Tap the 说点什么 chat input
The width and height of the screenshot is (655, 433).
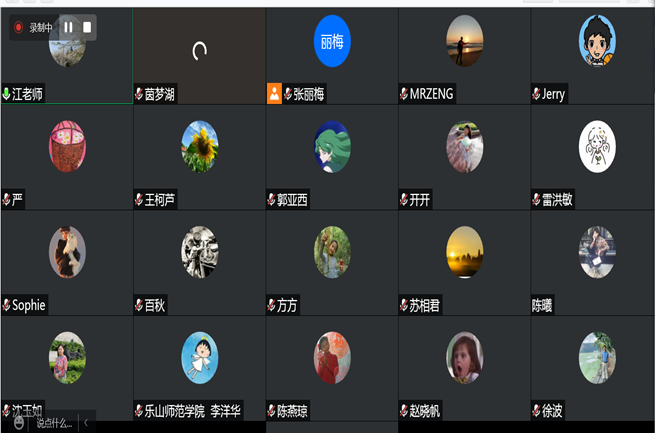54,423
